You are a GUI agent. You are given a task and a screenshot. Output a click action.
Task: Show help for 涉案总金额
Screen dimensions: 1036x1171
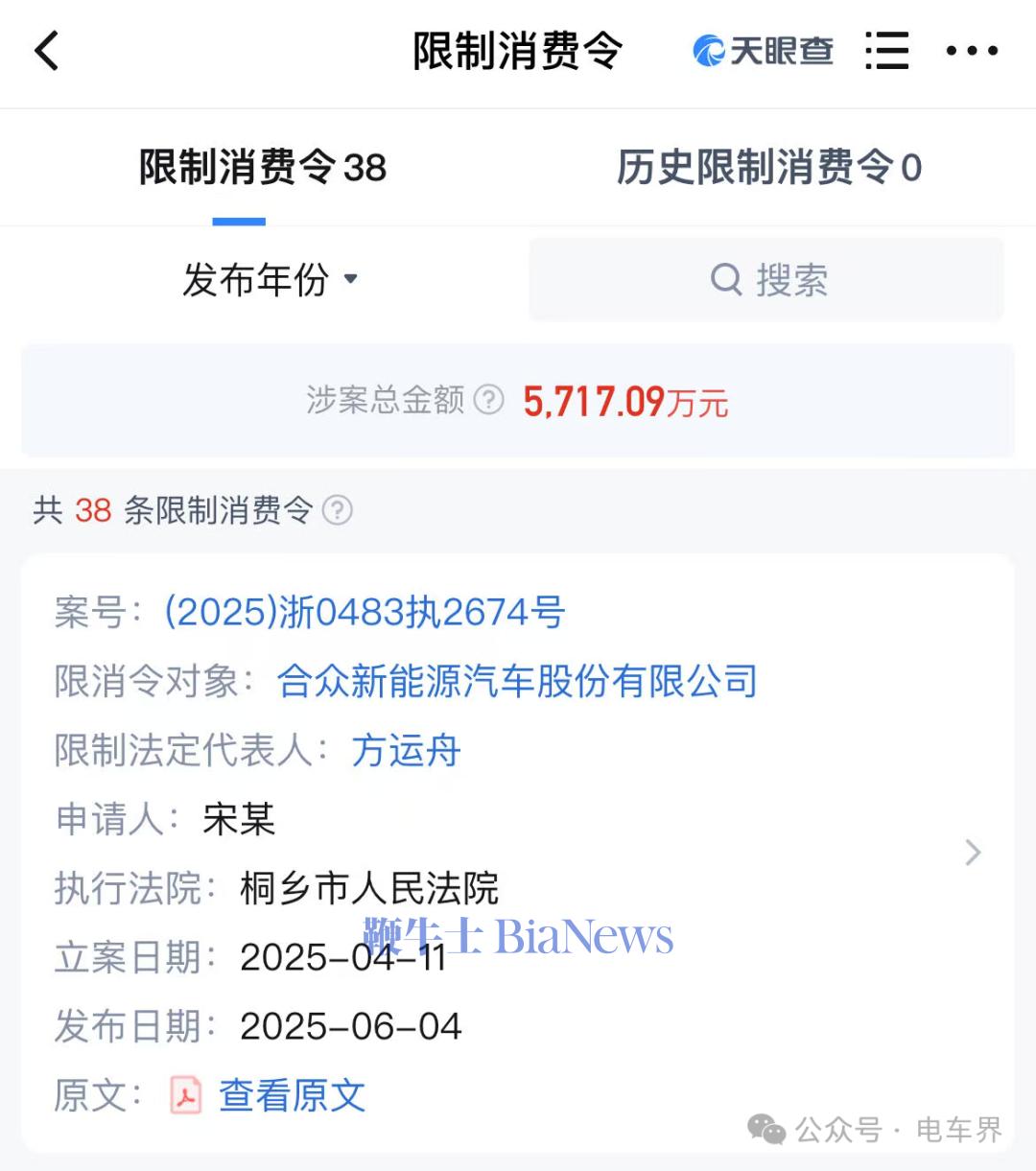point(489,400)
